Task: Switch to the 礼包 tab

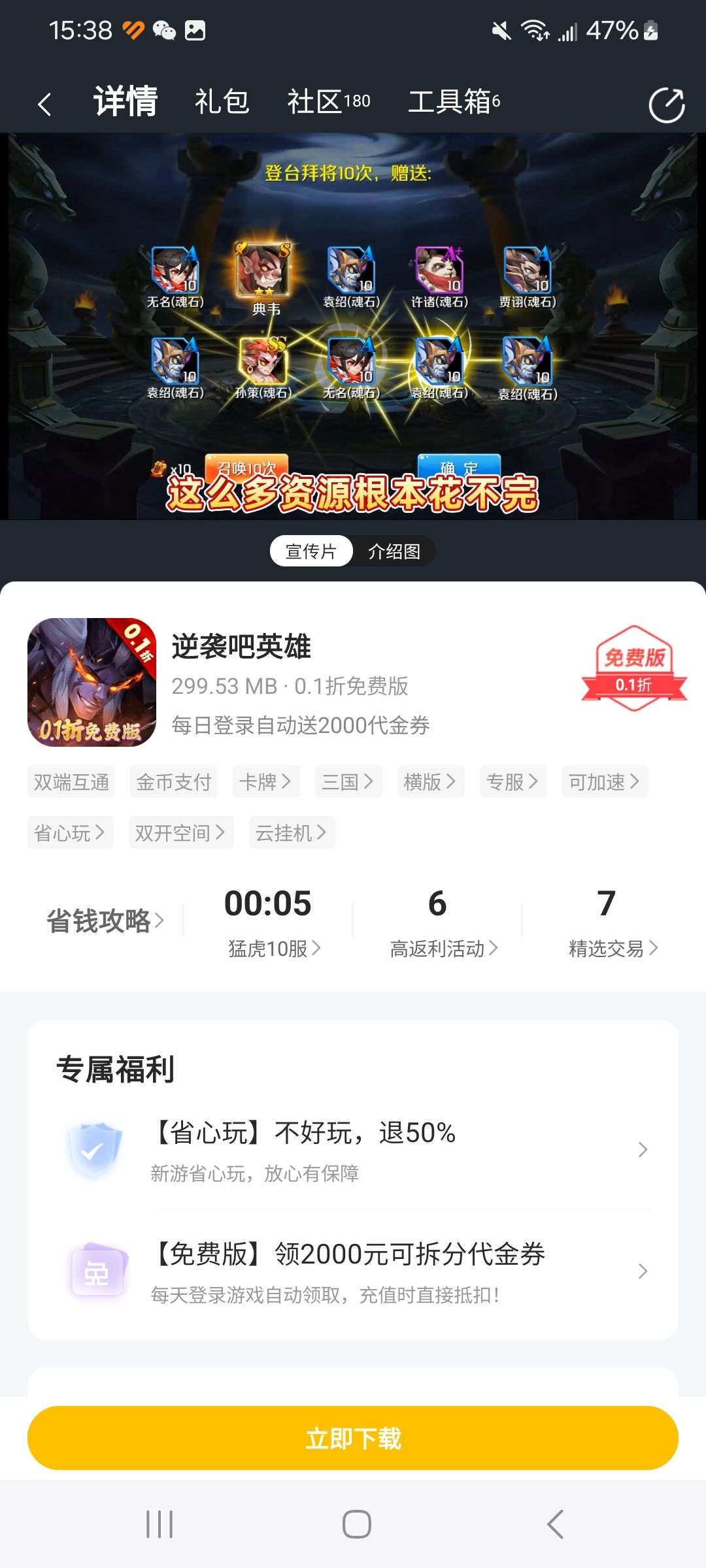Action: coord(222,102)
